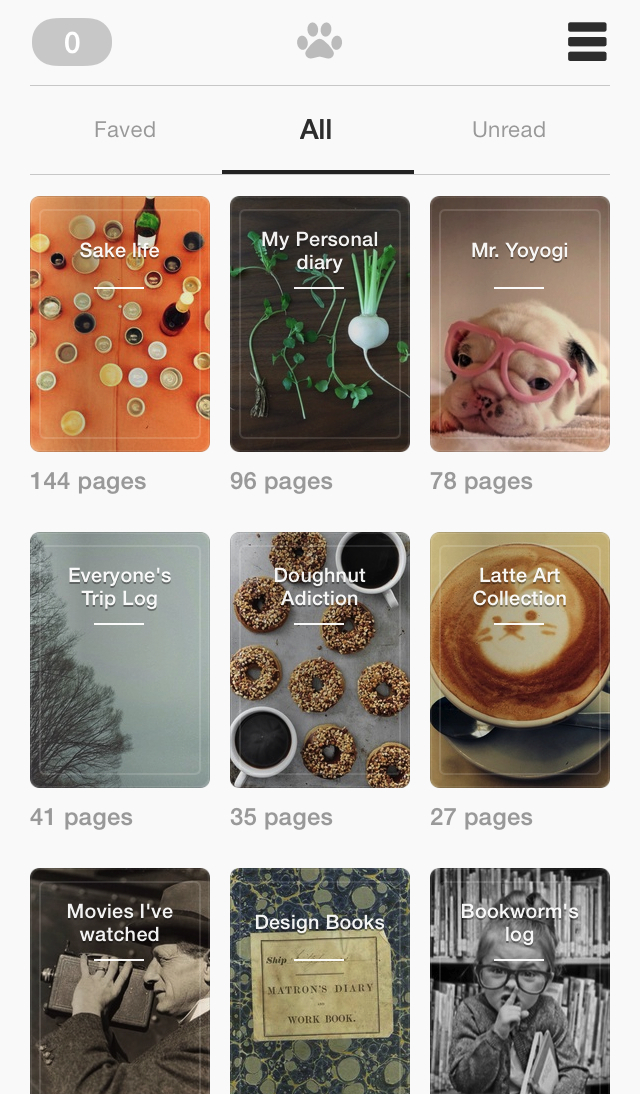Open the Sake life notebook
This screenshot has height=1094, width=640.
pos(120,324)
